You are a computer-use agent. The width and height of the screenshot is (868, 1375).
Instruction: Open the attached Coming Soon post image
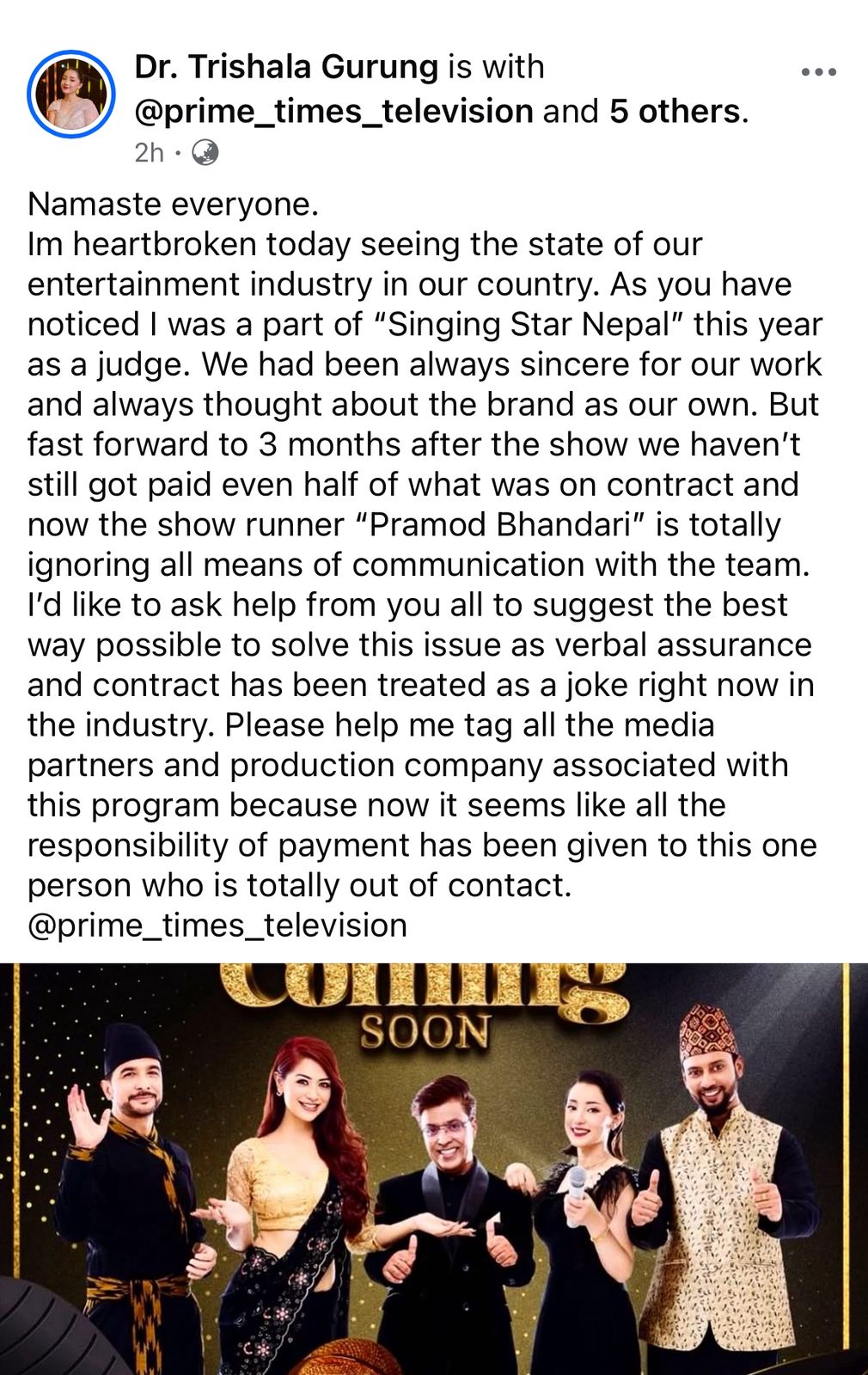434,1169
